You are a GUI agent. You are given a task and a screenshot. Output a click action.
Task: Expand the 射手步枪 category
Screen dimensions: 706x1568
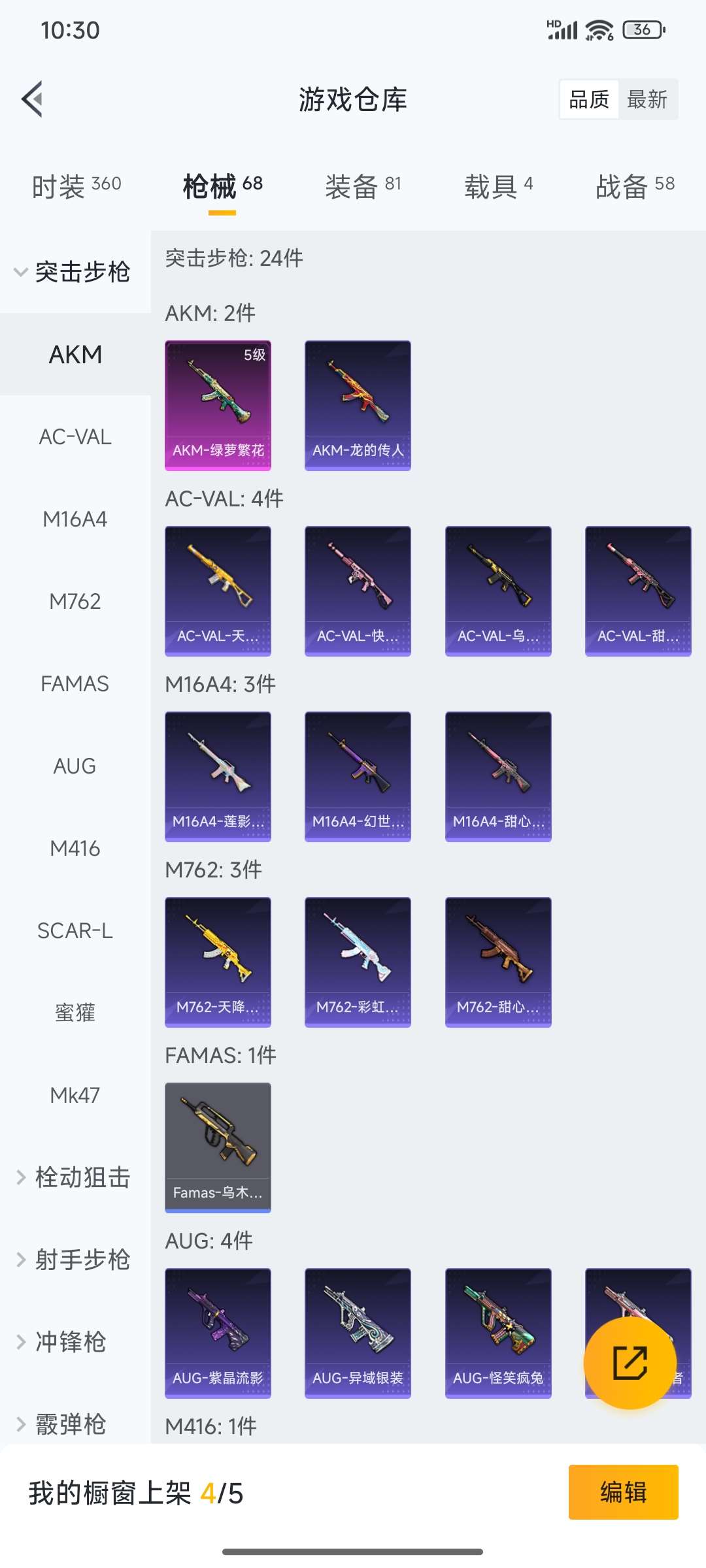[x=73, y=1260]
